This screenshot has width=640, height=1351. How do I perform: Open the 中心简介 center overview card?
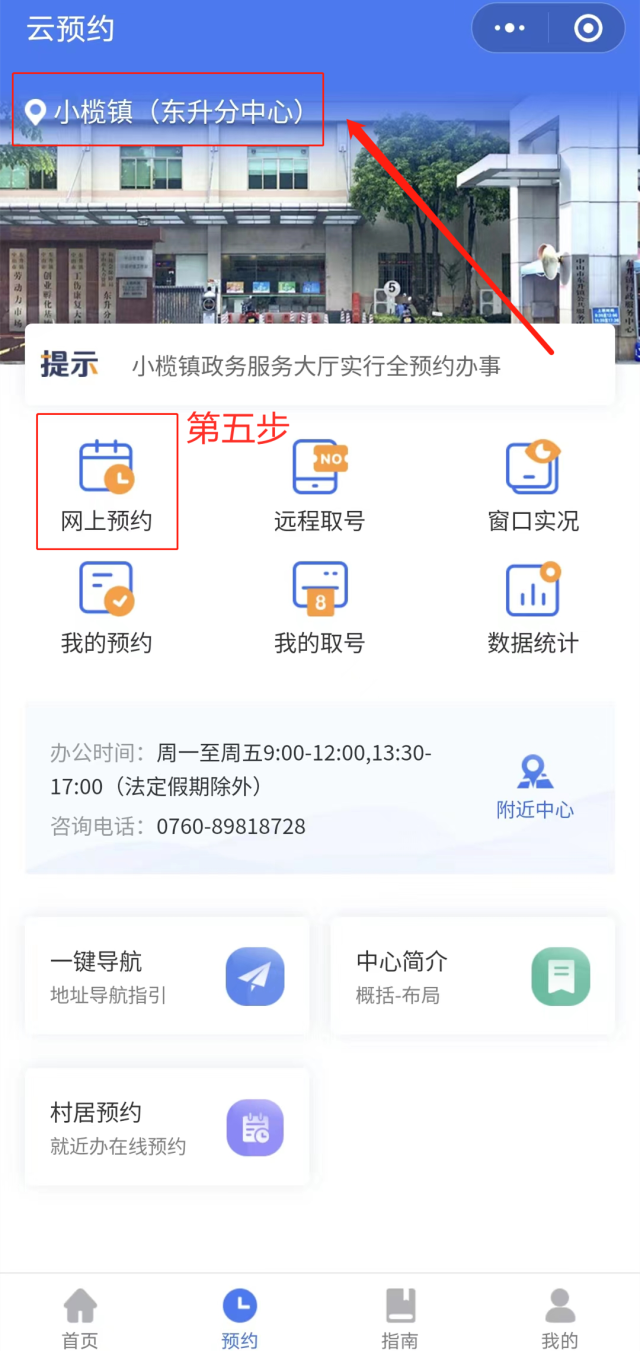[x=473, y=976]
